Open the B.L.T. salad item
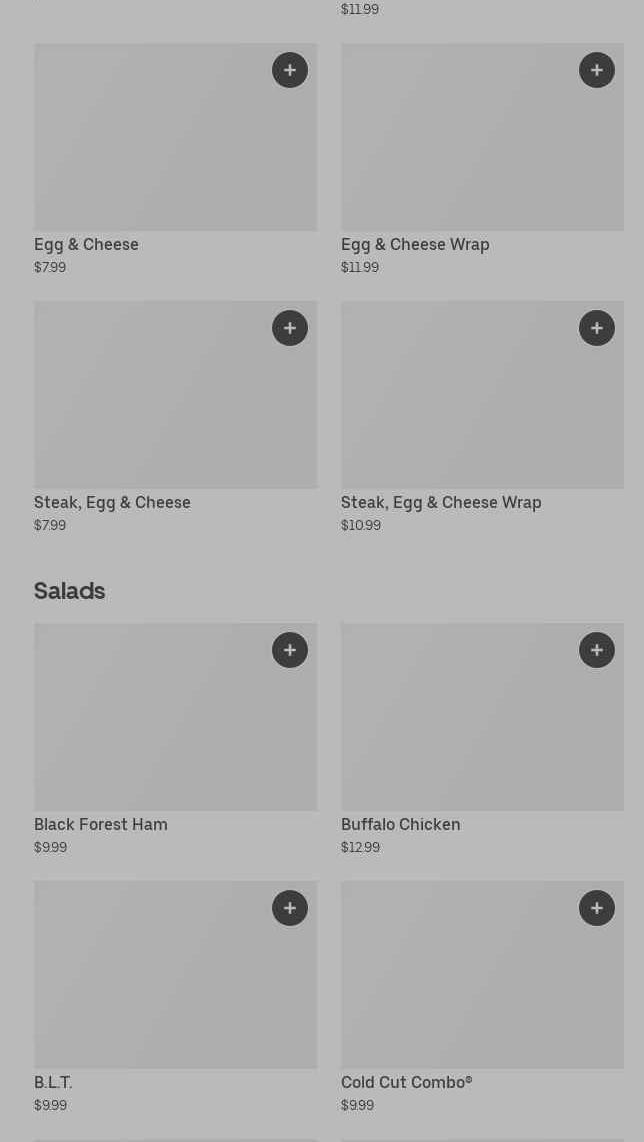644x1142 pixels. (x=176, y=997)
